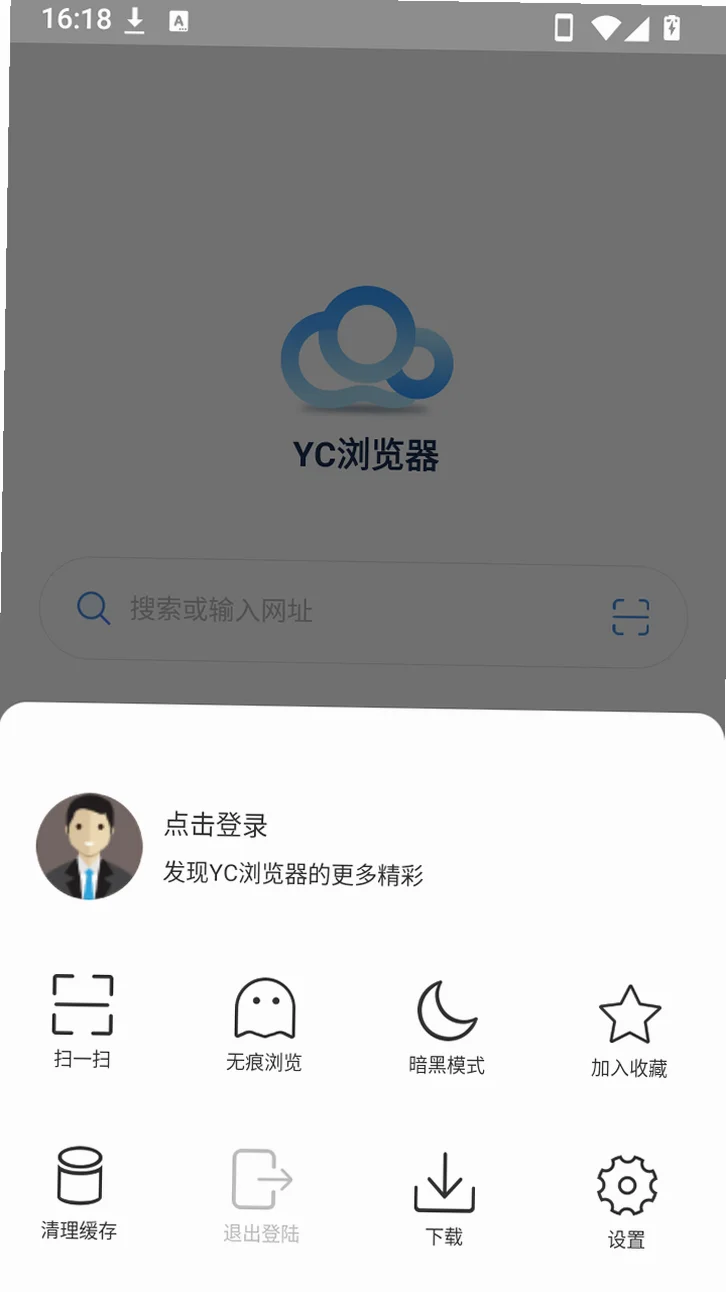Tap 点击登录 to sign in
726x1292 pixels.
coord(216,826)
